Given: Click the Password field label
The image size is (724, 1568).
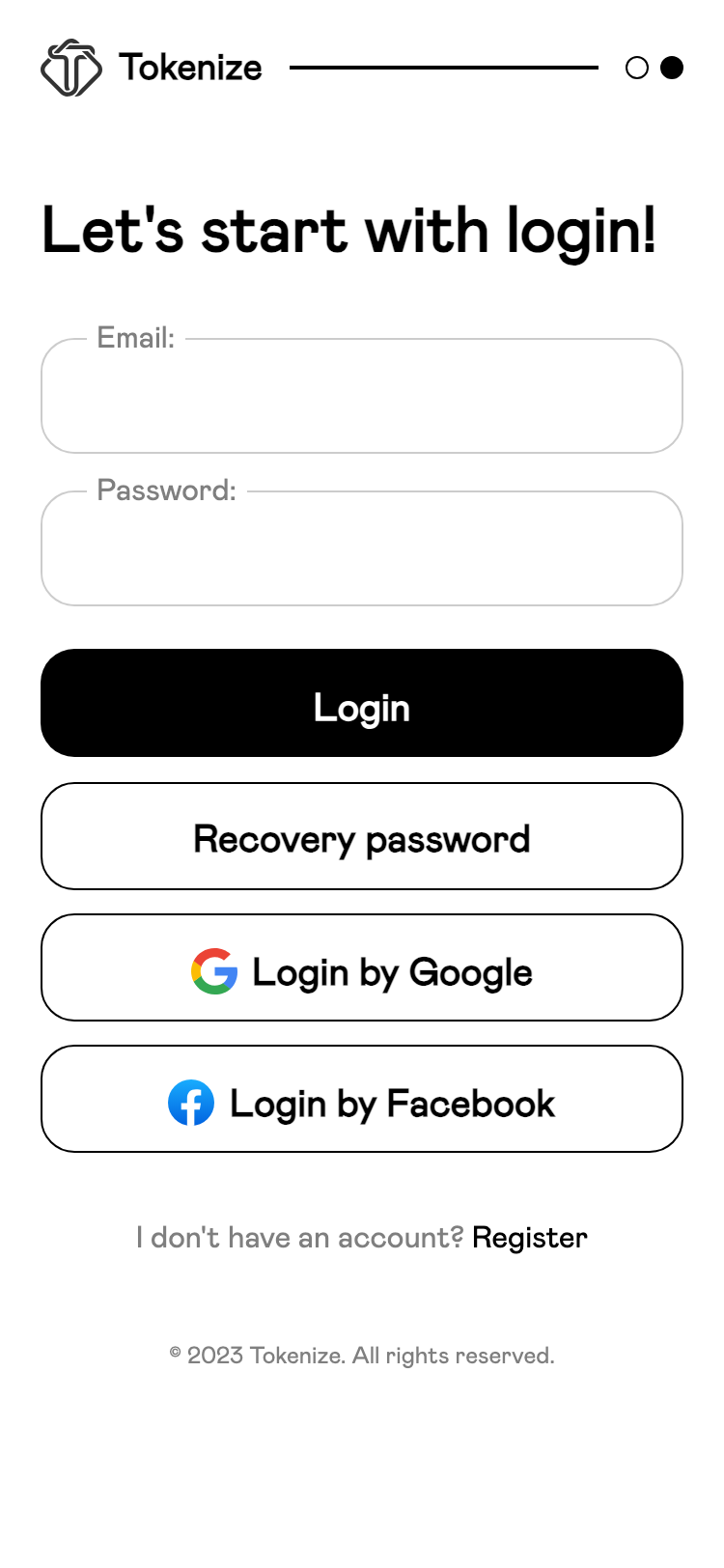Looking at the screenshot, I should pos(165,490).
